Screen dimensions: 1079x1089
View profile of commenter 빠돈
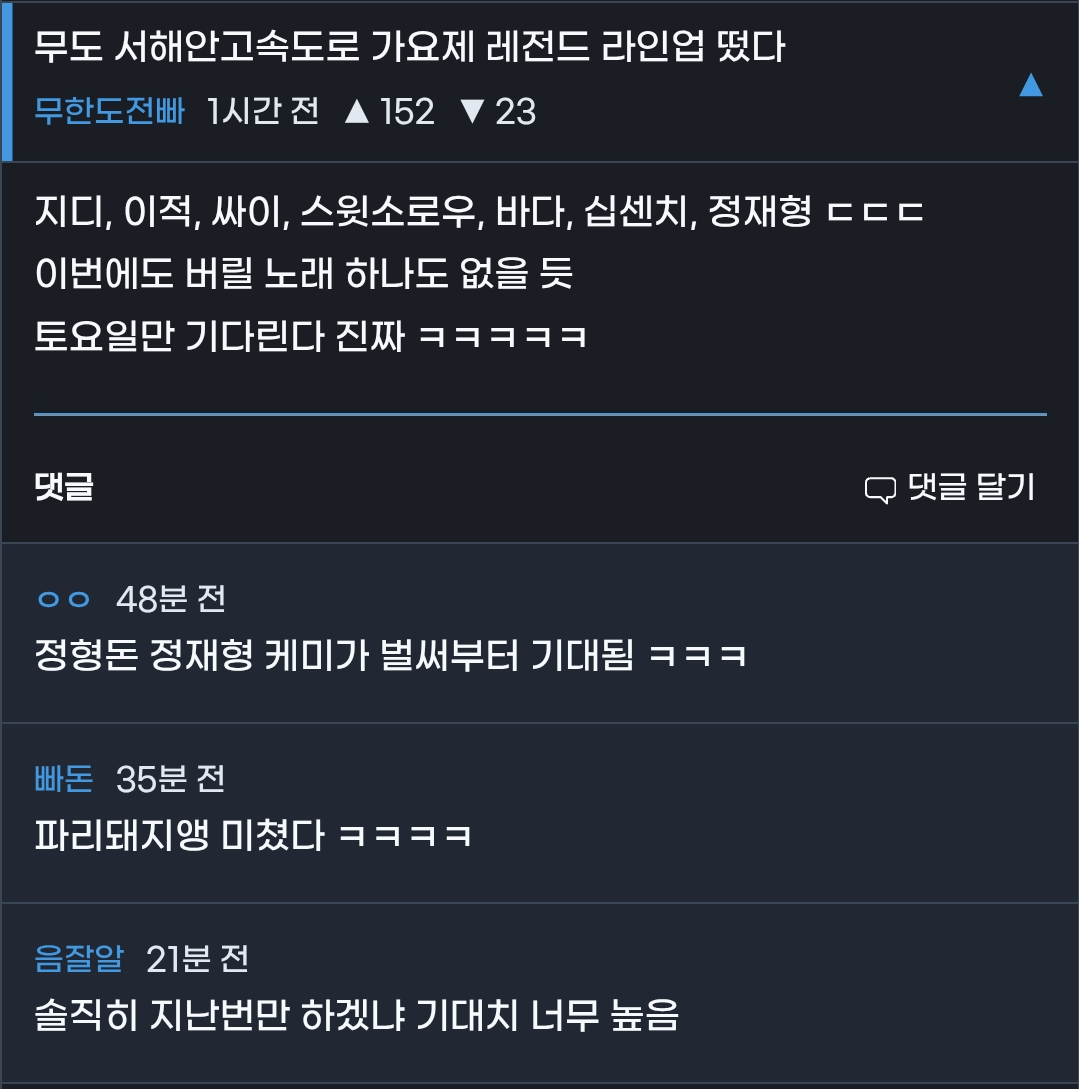coord(64,779)
